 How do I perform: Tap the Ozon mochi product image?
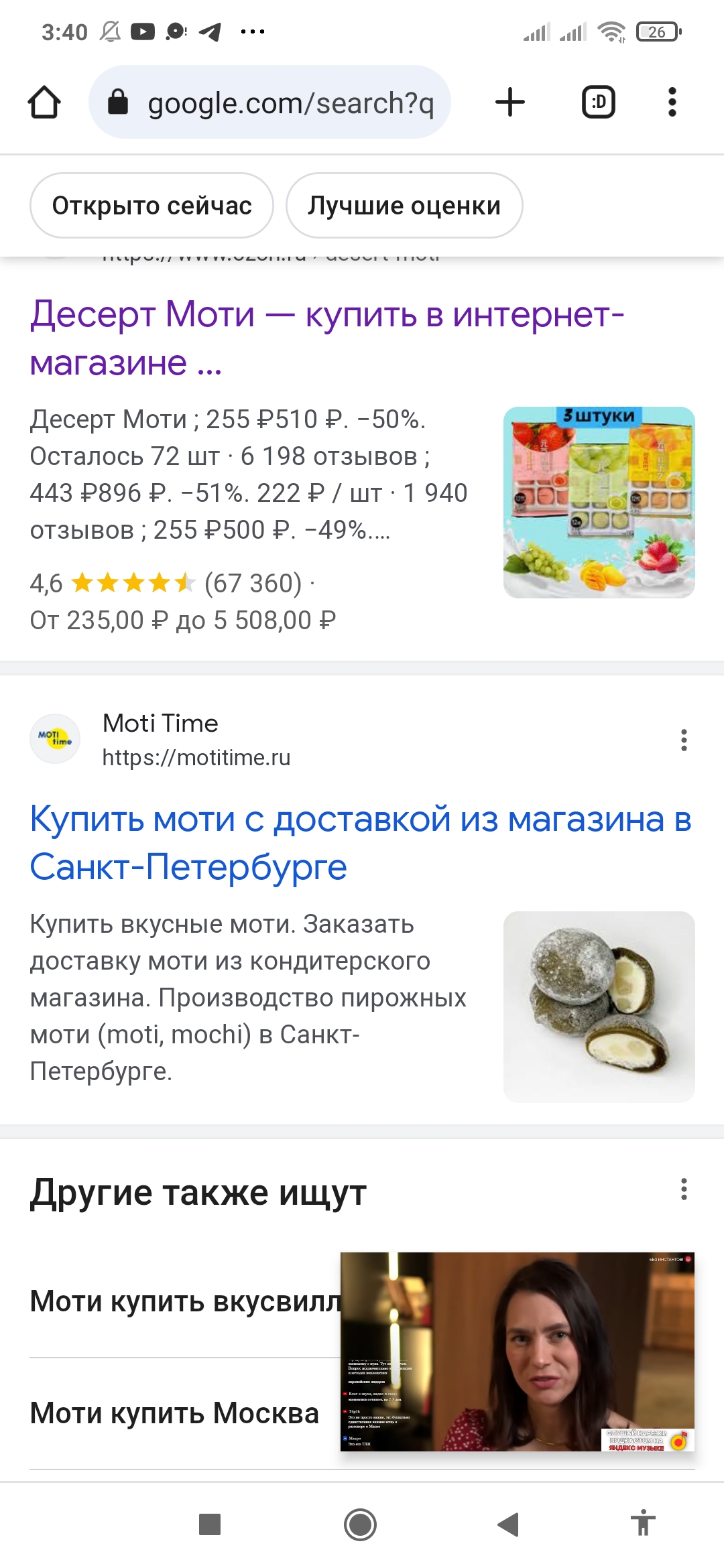(599, 503)
